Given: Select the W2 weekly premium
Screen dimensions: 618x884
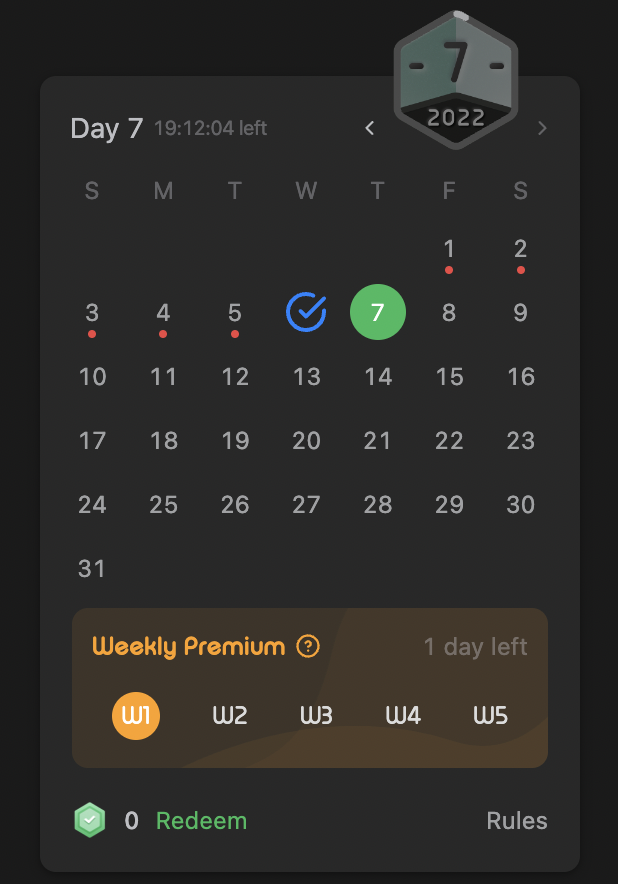Looking at the screenshot, I should [x=230, y=716].
